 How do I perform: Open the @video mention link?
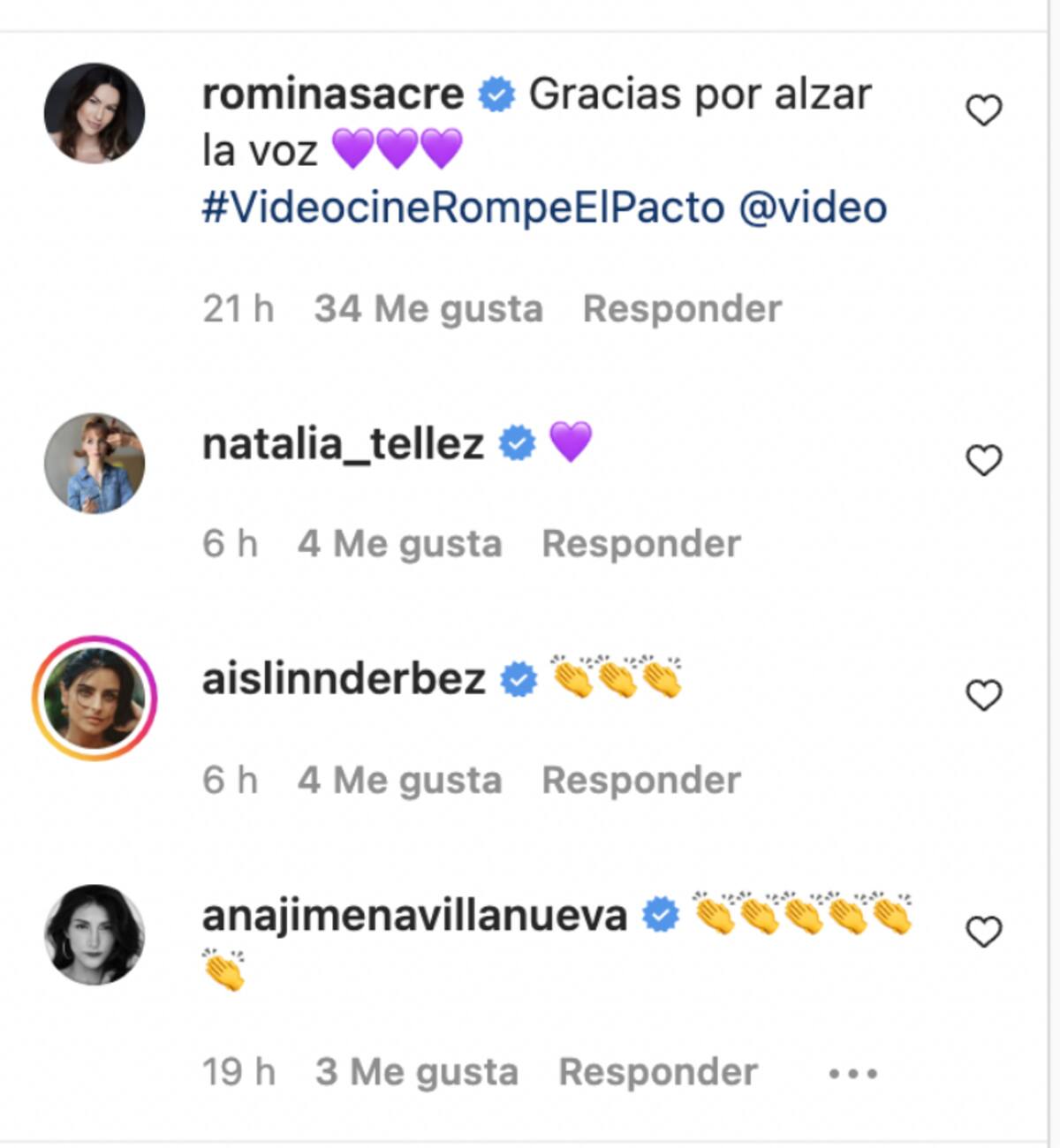point(813,208)
